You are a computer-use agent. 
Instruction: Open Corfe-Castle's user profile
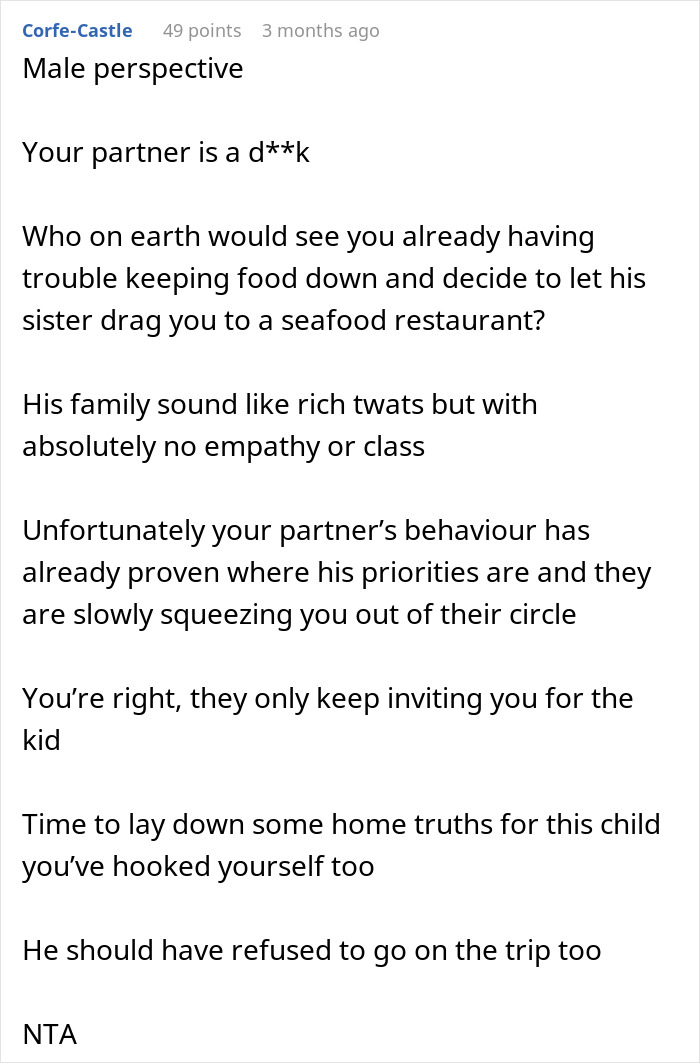(77, 31)
